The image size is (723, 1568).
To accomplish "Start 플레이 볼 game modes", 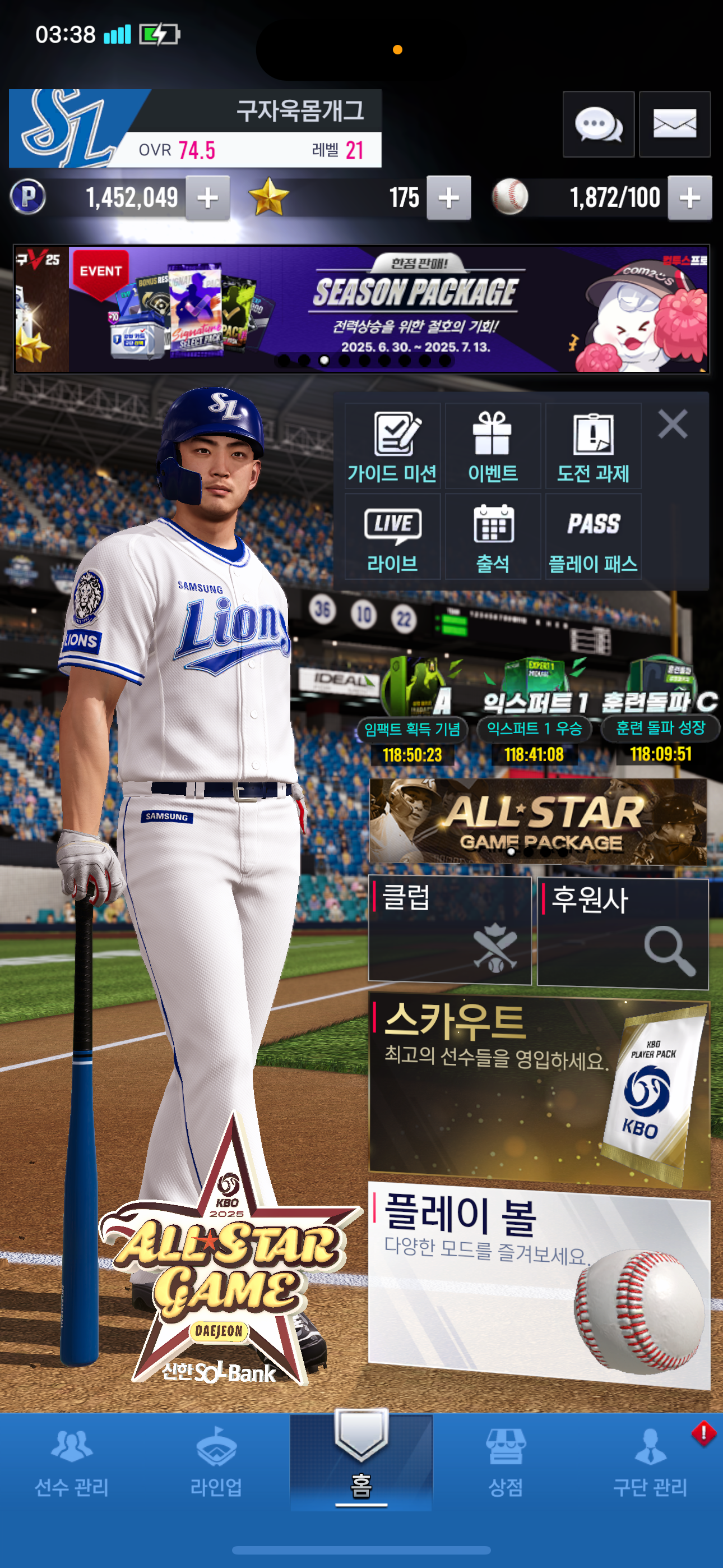I will [539, 1284].
